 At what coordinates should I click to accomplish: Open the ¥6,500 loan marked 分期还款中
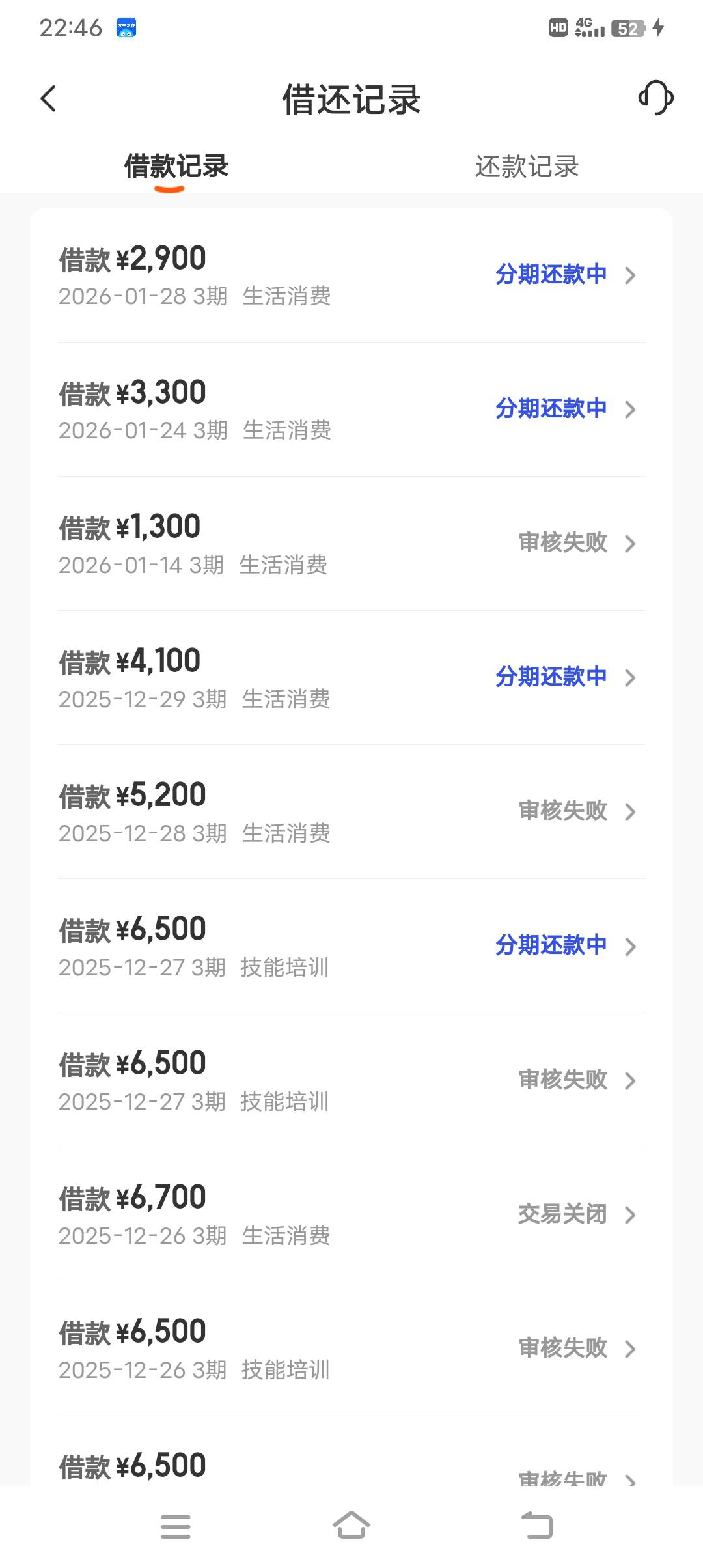click(x=351, y=946)
